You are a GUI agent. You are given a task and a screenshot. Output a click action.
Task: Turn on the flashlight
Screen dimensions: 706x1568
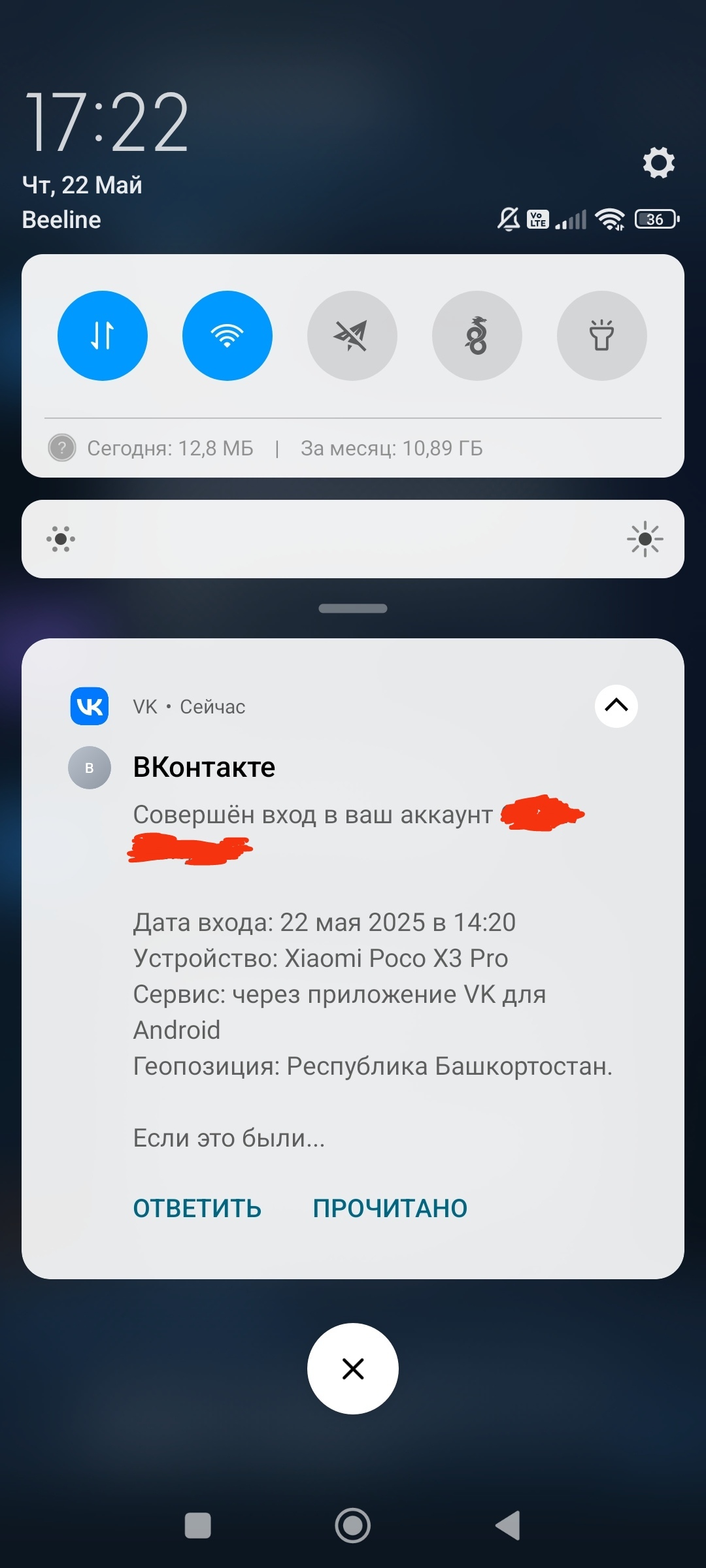(x=601, y=336)
